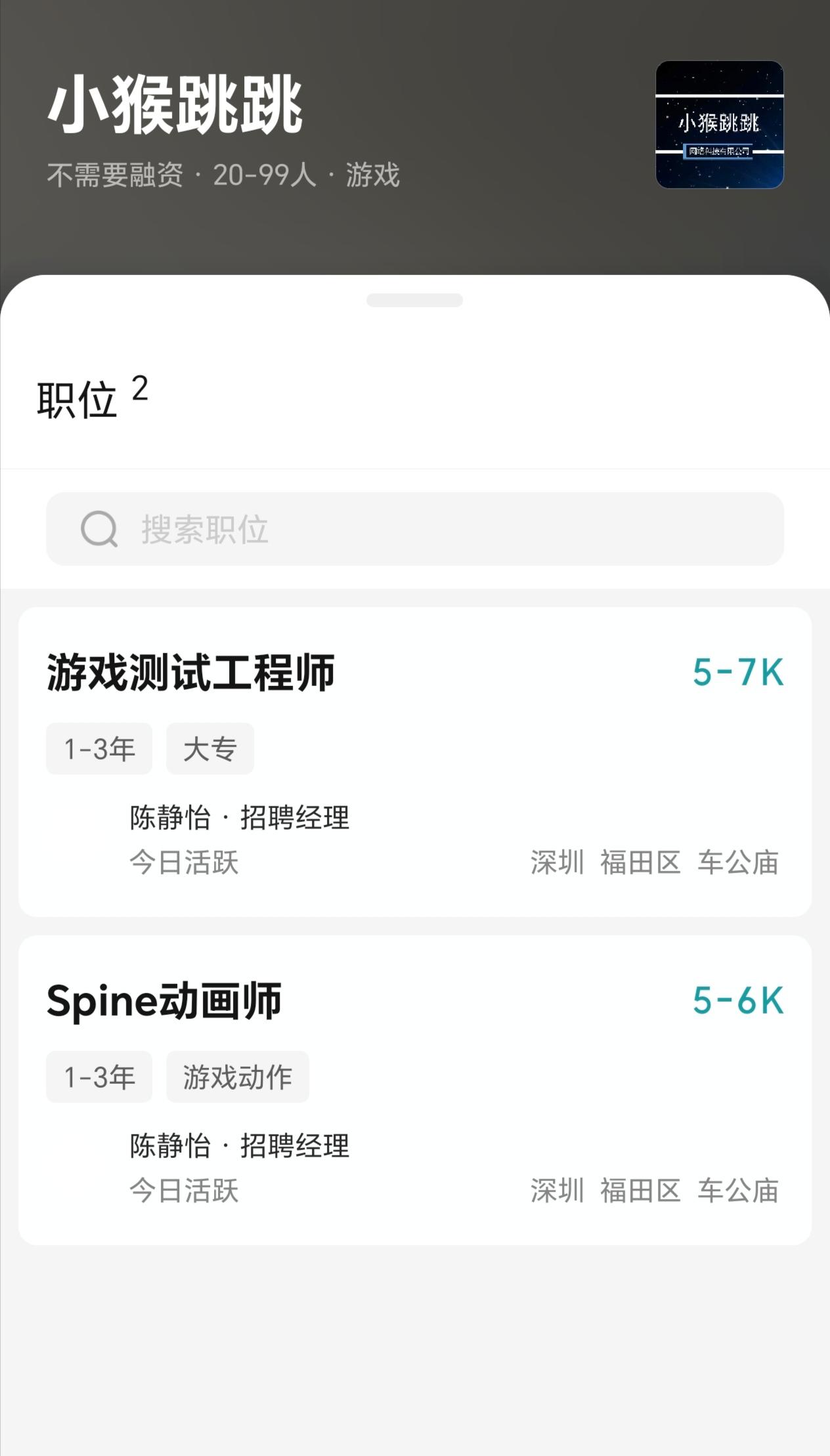Tap inside the 搜索职位 search field

pyautogui.click(x=415, y=529)
